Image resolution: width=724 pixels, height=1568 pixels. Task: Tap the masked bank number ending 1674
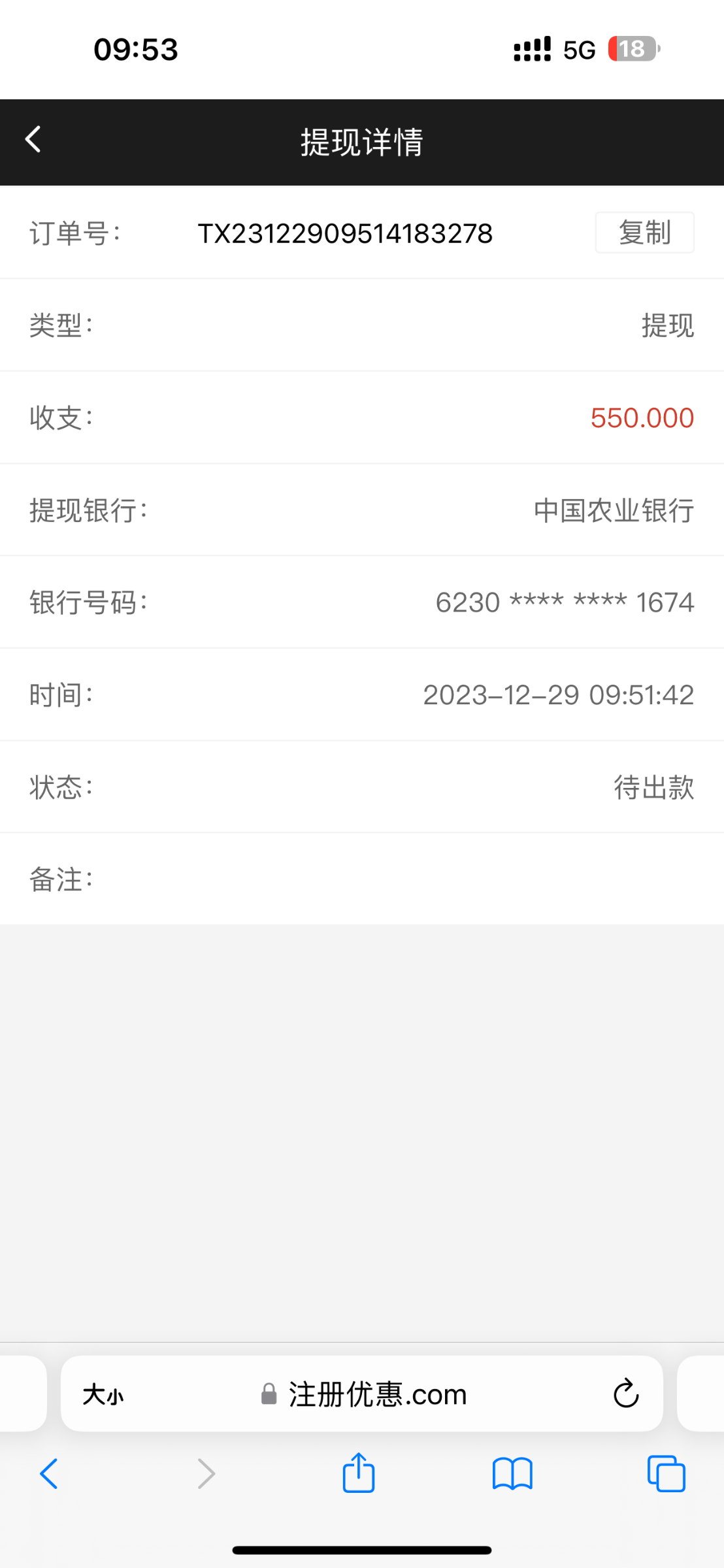566,602
